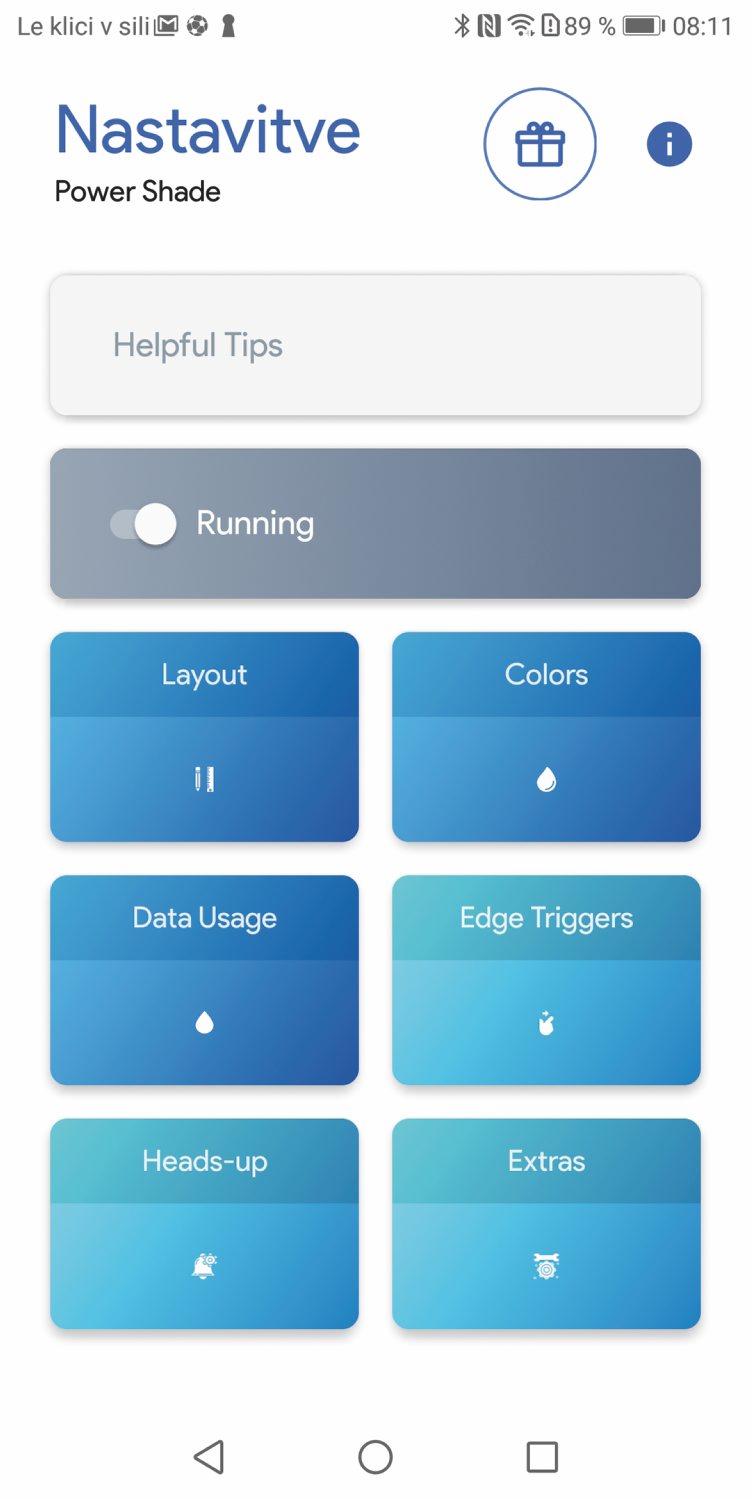The image size is (751, 1500).
Task: Open Edge Triggers settings
Action: pos(546,980)
